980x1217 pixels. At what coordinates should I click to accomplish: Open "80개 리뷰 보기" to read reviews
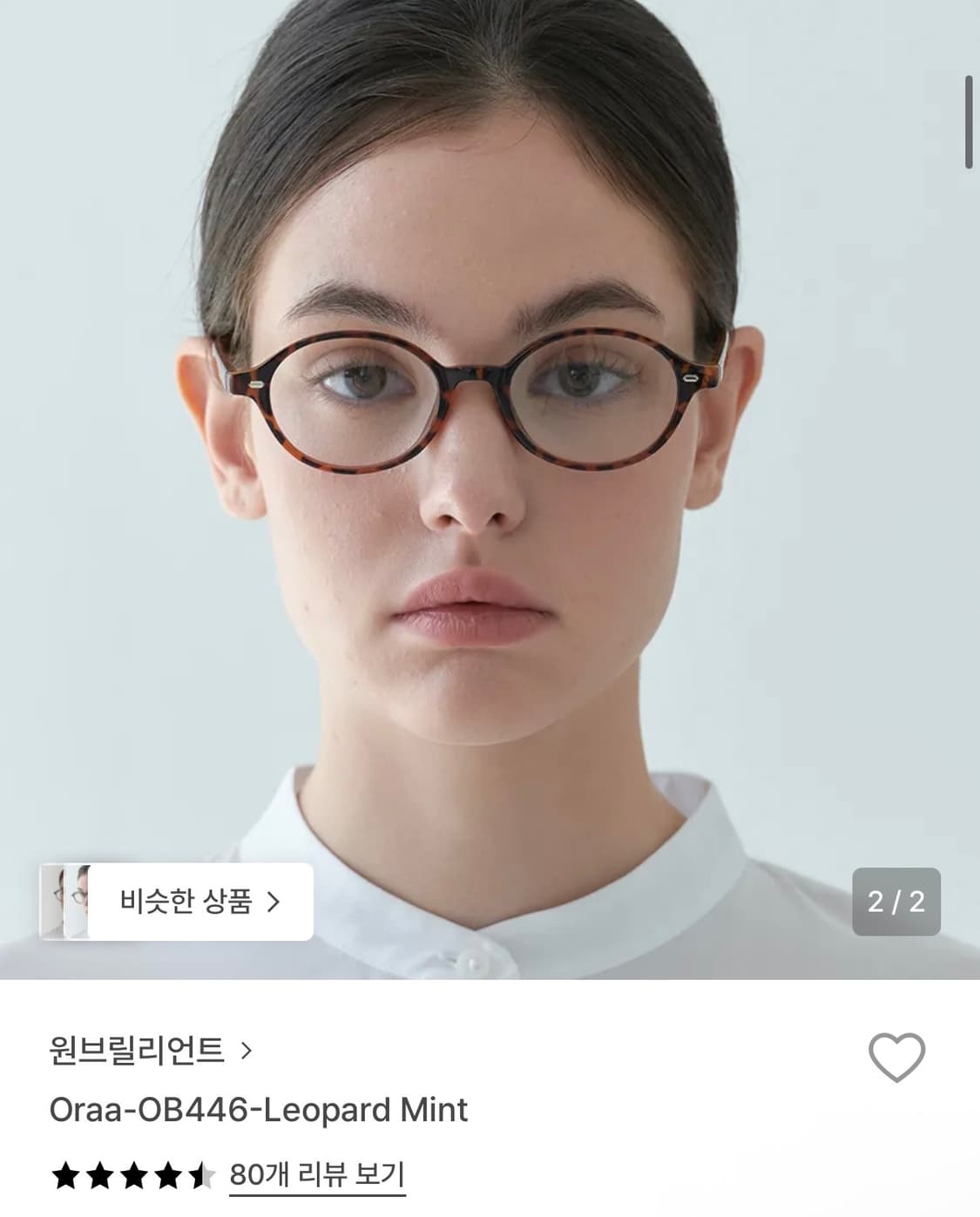pyautogui.click(x=317, y=1172)
